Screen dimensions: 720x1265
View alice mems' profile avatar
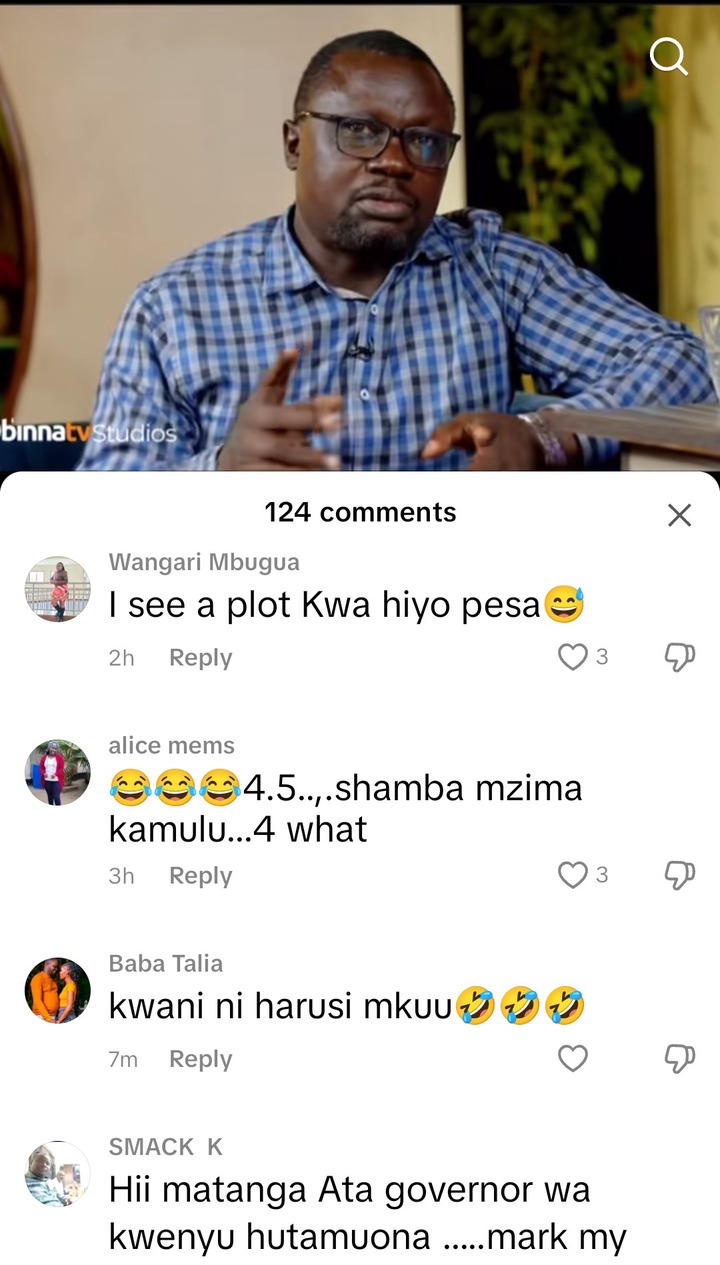pyautogui.click(x=57, y=773)
